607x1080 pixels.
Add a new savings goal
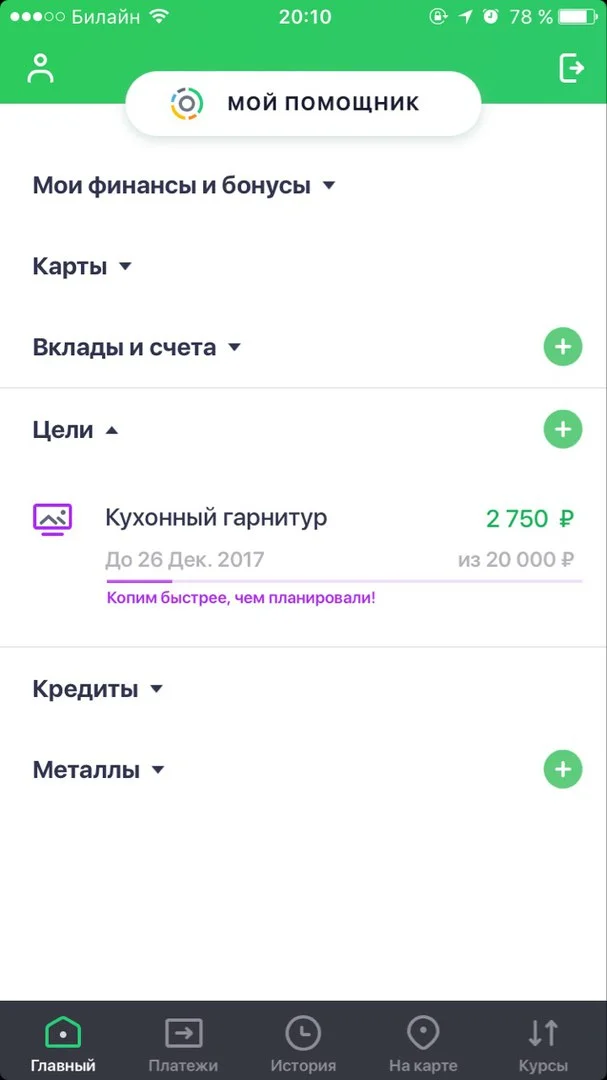click(x=562, y=430)
